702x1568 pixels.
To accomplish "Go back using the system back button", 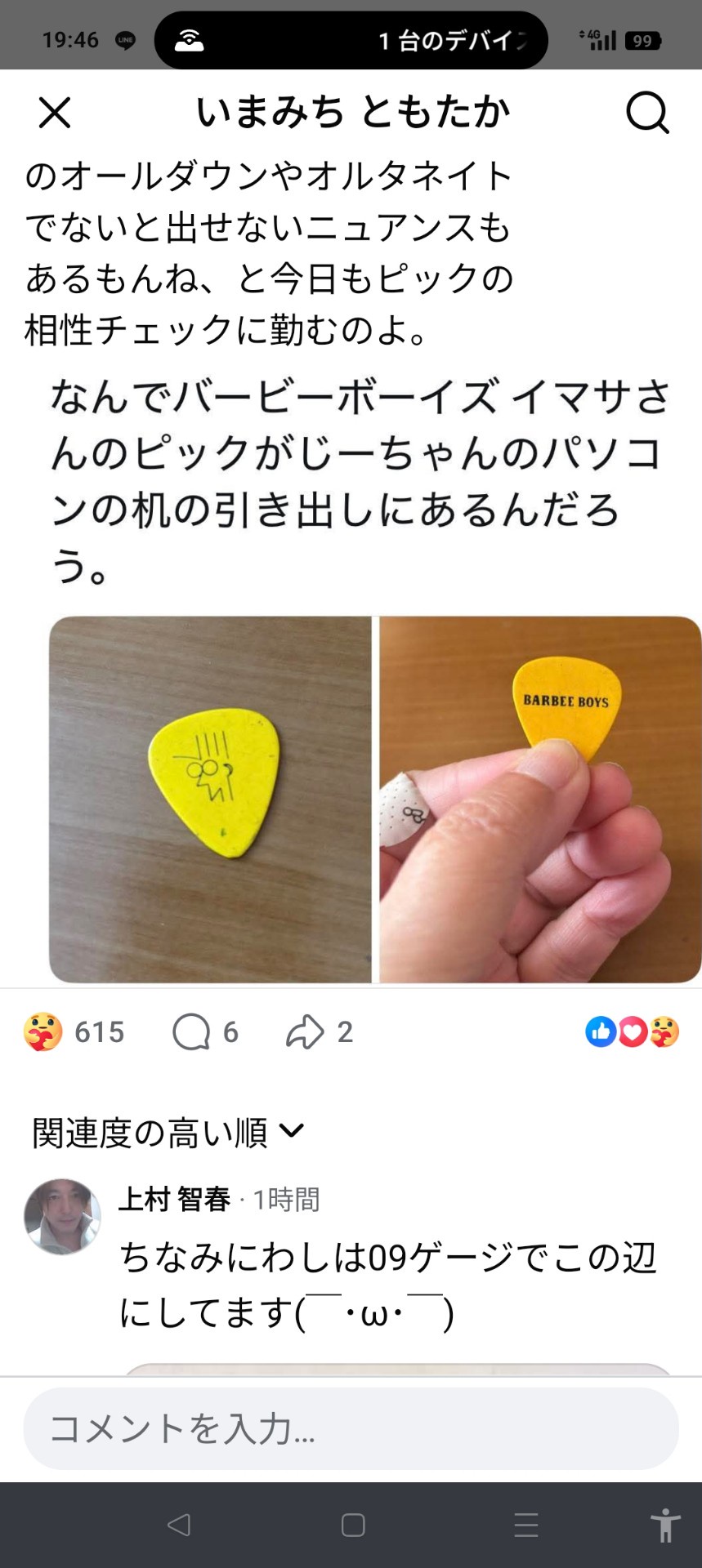I will [179, 1525].
